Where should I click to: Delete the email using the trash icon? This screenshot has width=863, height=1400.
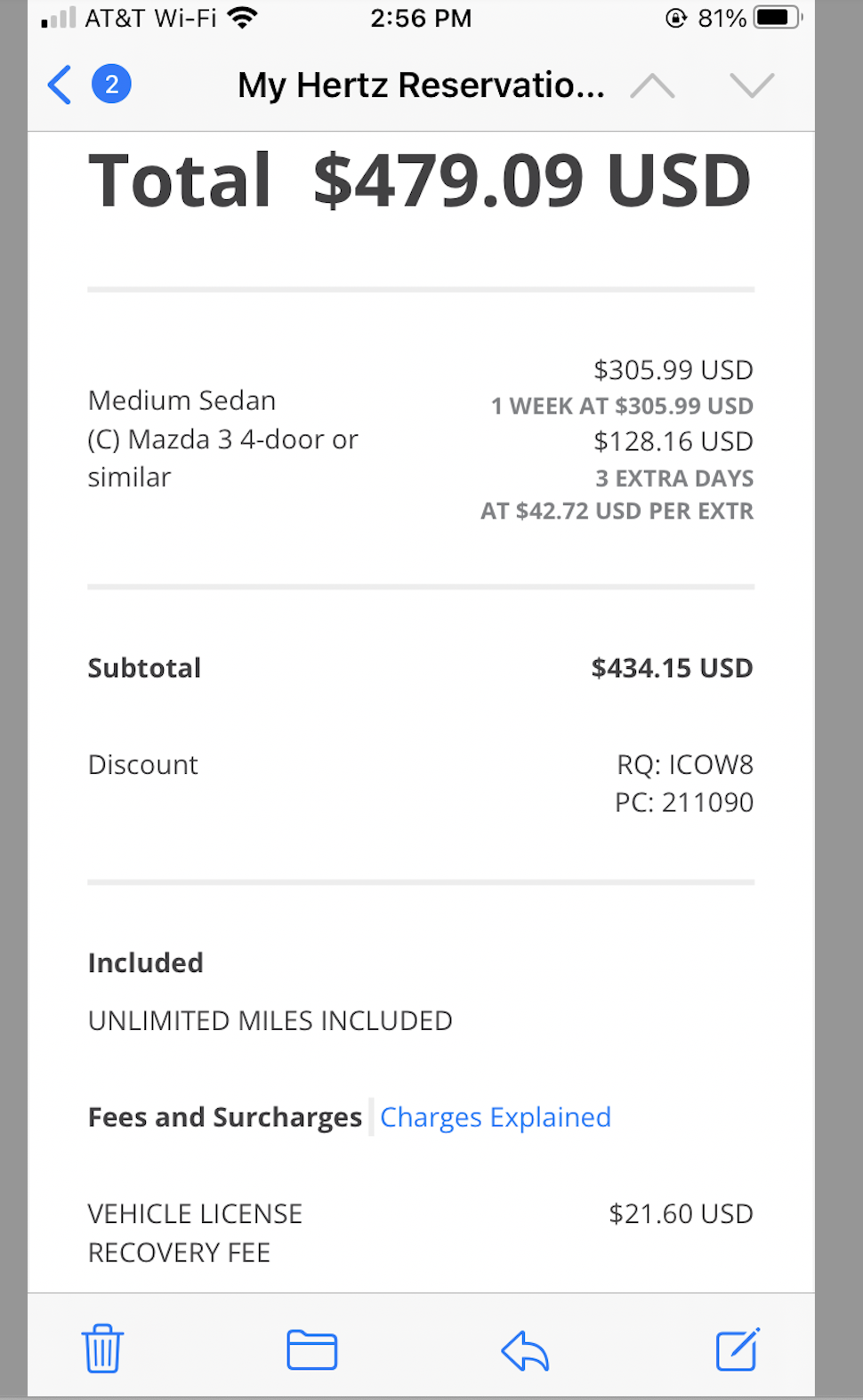click(x=101, y=1348)
